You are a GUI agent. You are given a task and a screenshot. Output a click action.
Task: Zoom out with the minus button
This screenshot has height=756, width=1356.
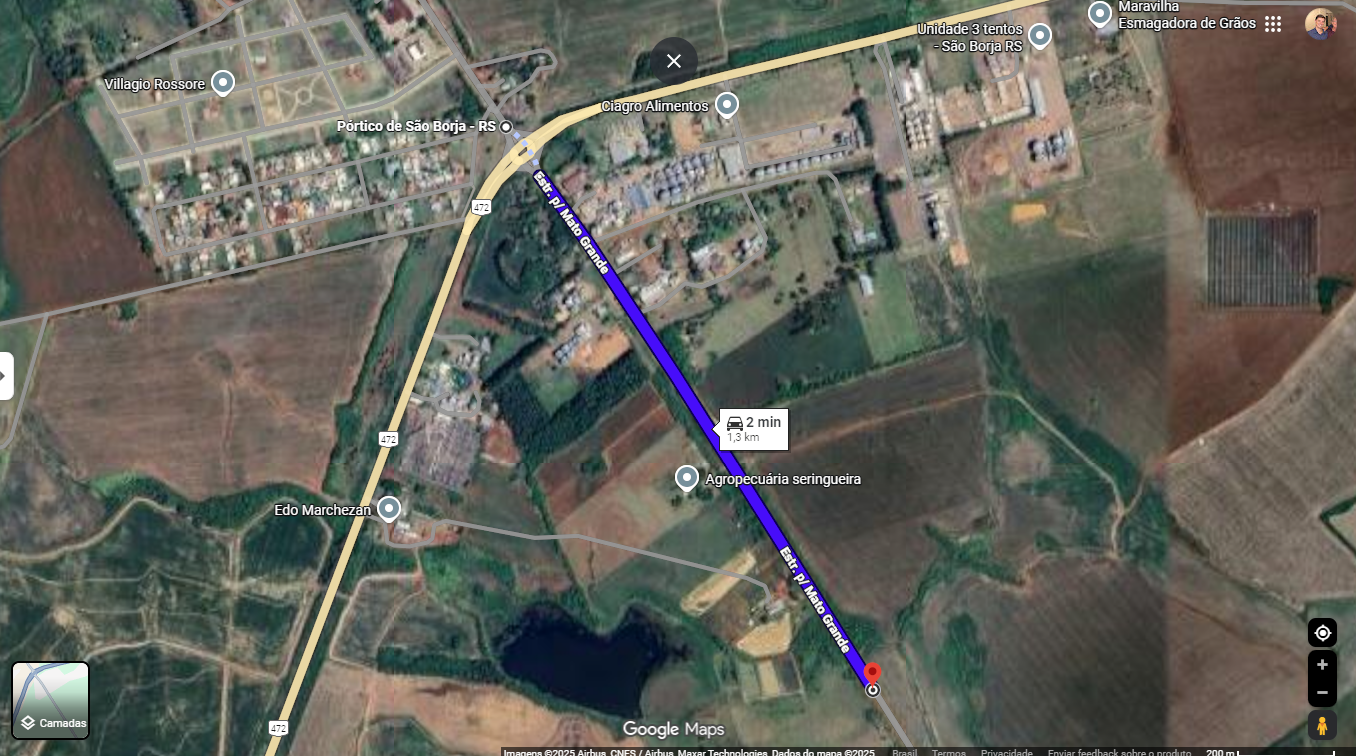click(1322, 692)
